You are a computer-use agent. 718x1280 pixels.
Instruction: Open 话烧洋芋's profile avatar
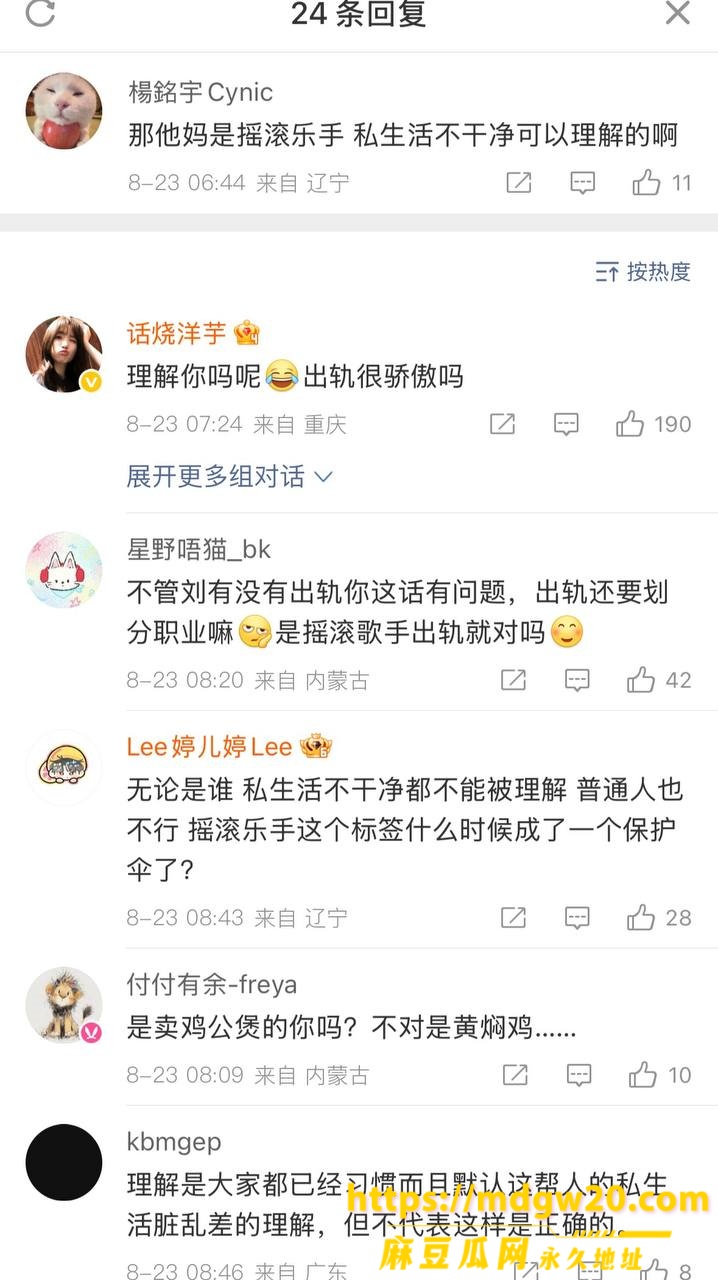click(x=64, y=355)
